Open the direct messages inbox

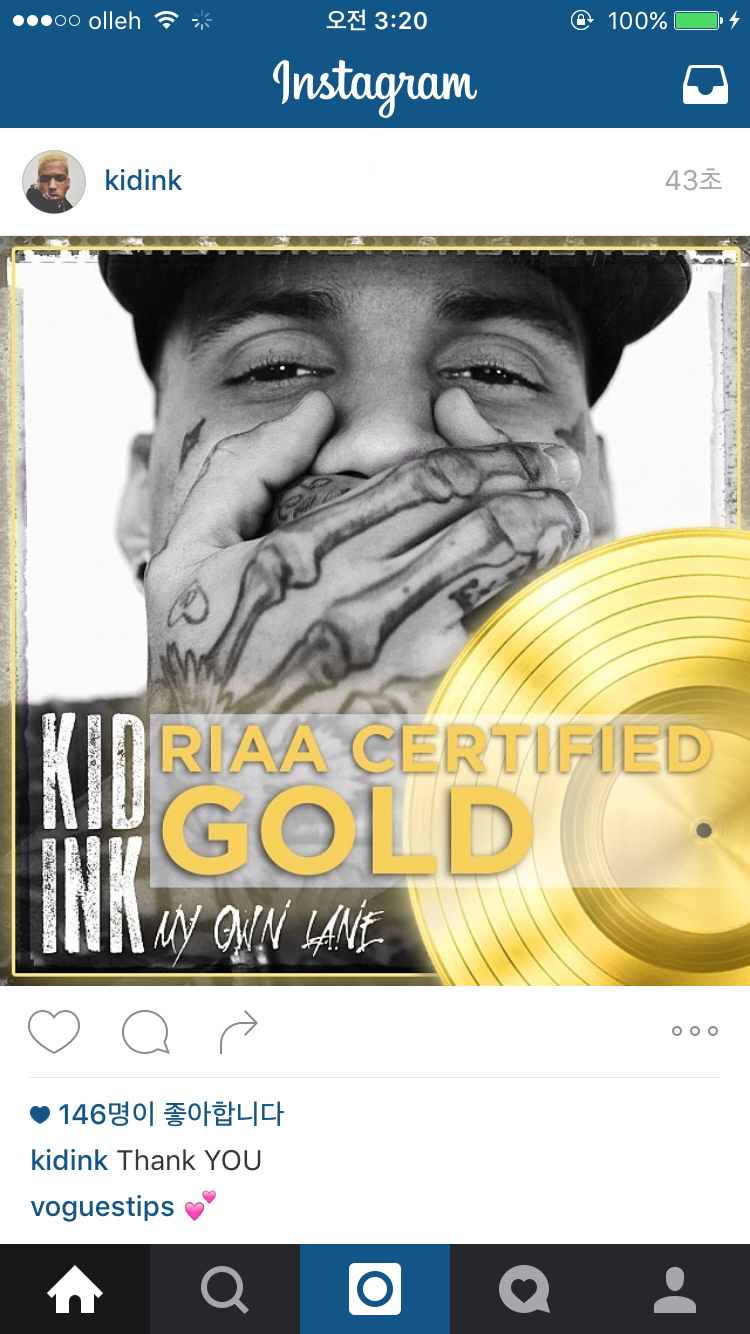click(x=705, y=85)
